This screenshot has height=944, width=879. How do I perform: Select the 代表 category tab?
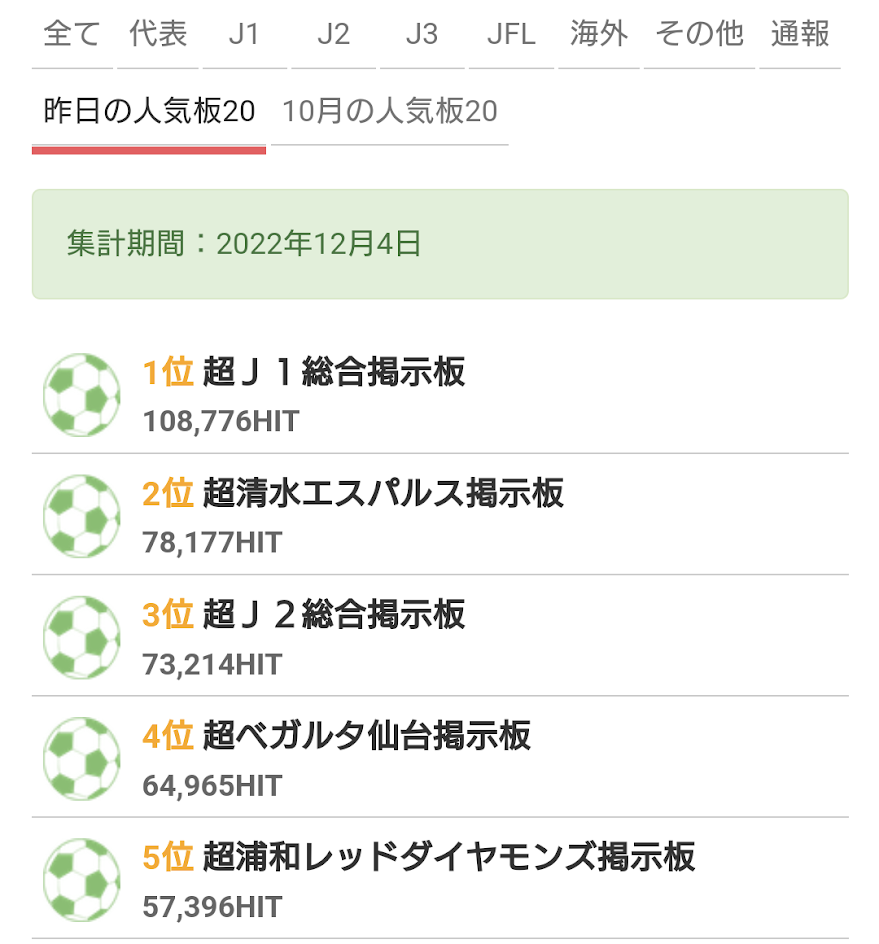(158, 35)
